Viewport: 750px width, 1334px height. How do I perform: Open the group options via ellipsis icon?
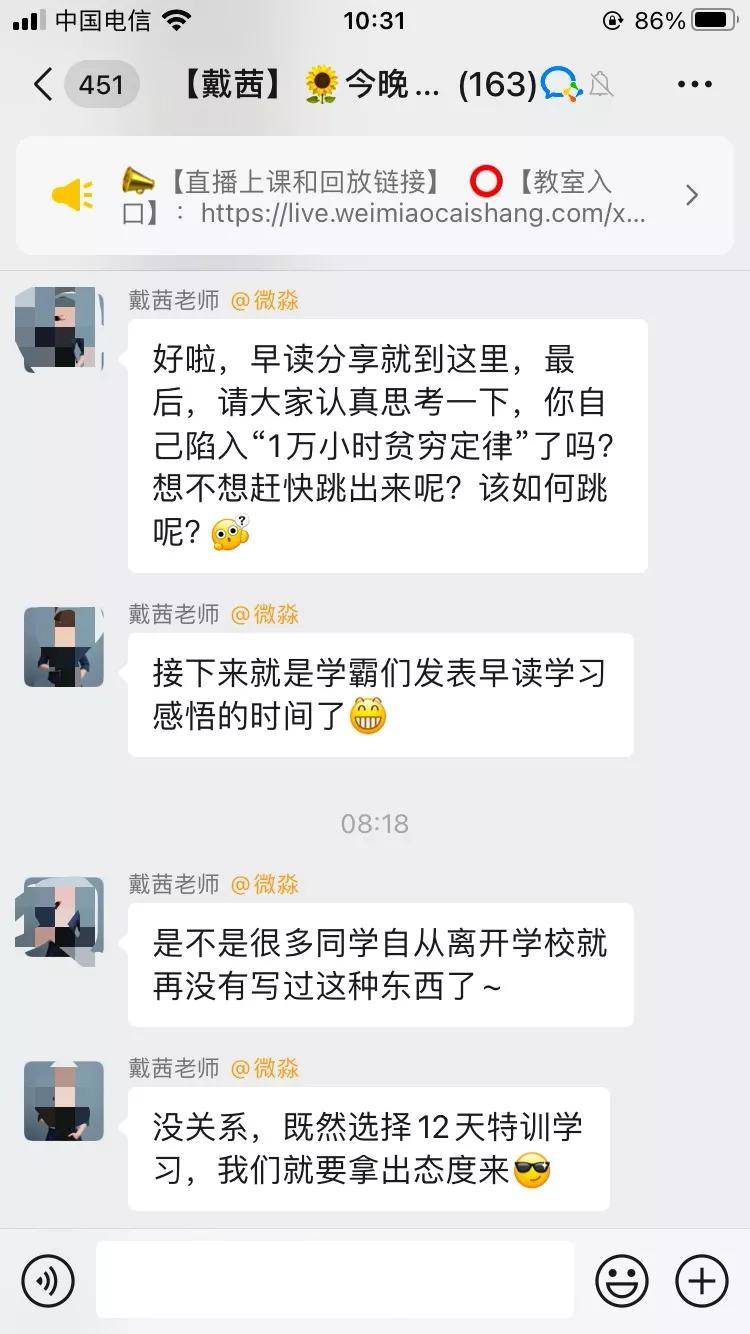coord(692,85)
